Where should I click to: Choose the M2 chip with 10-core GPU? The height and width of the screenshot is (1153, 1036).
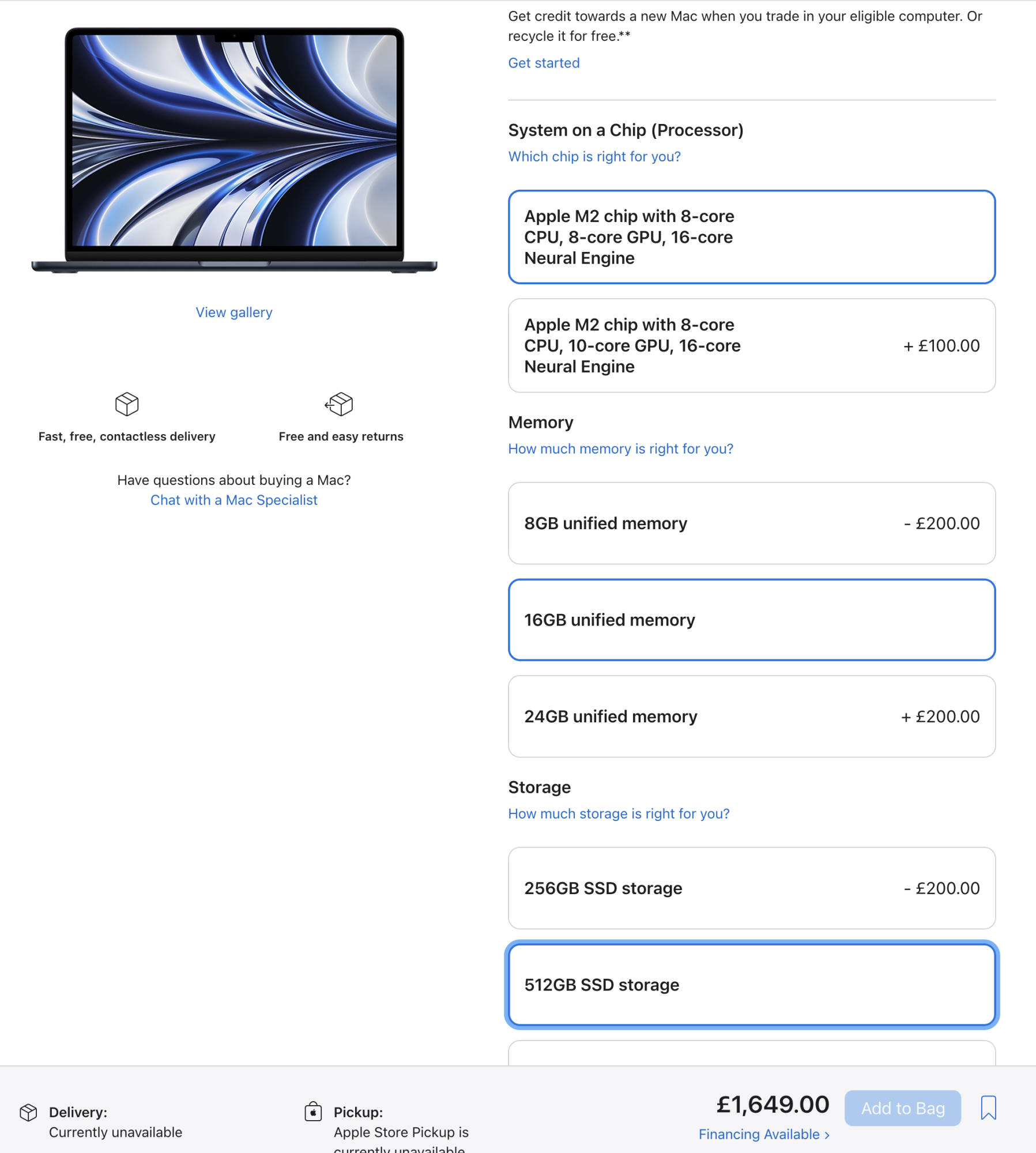pos(751,345)
